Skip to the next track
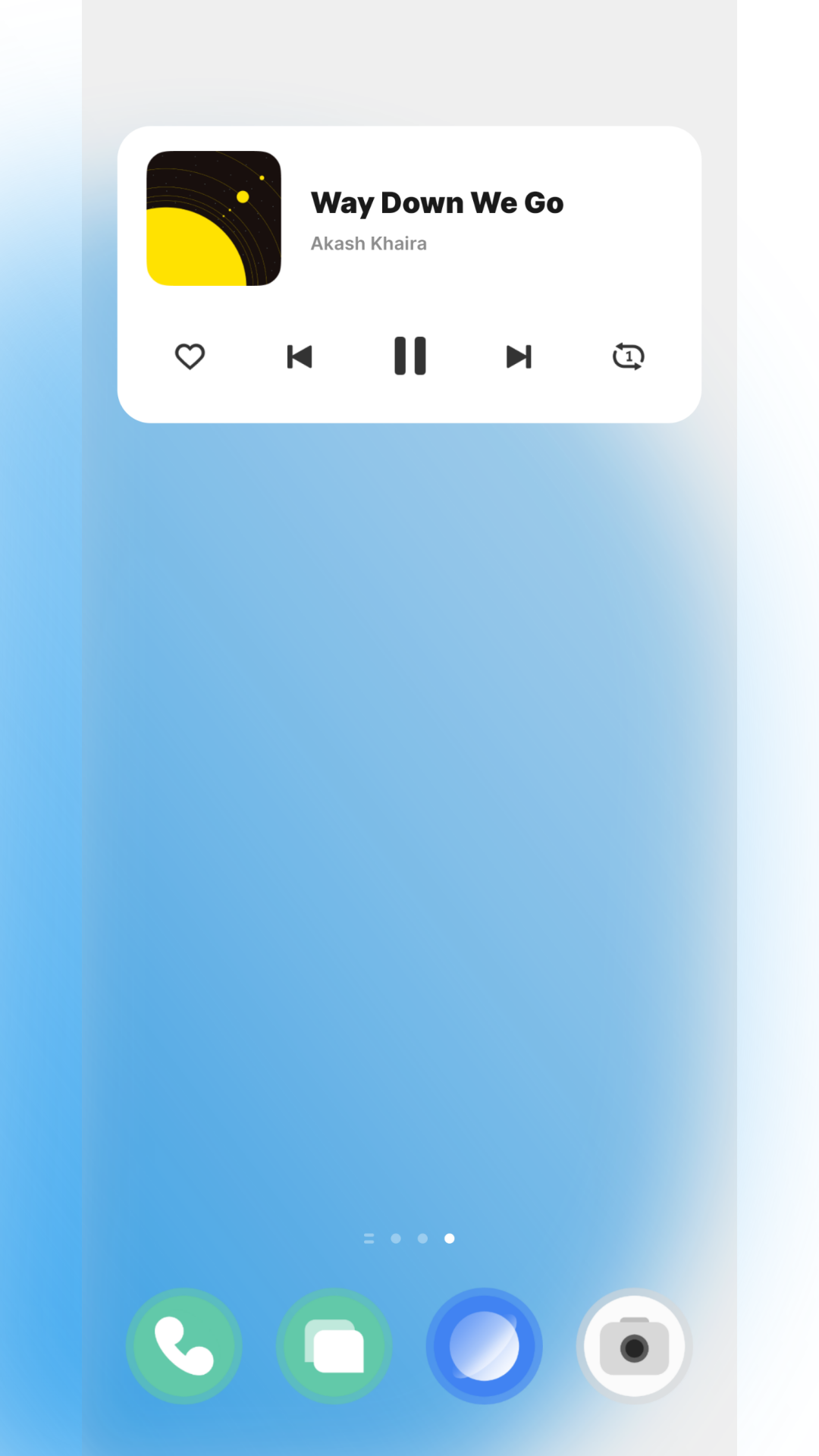 519,356
